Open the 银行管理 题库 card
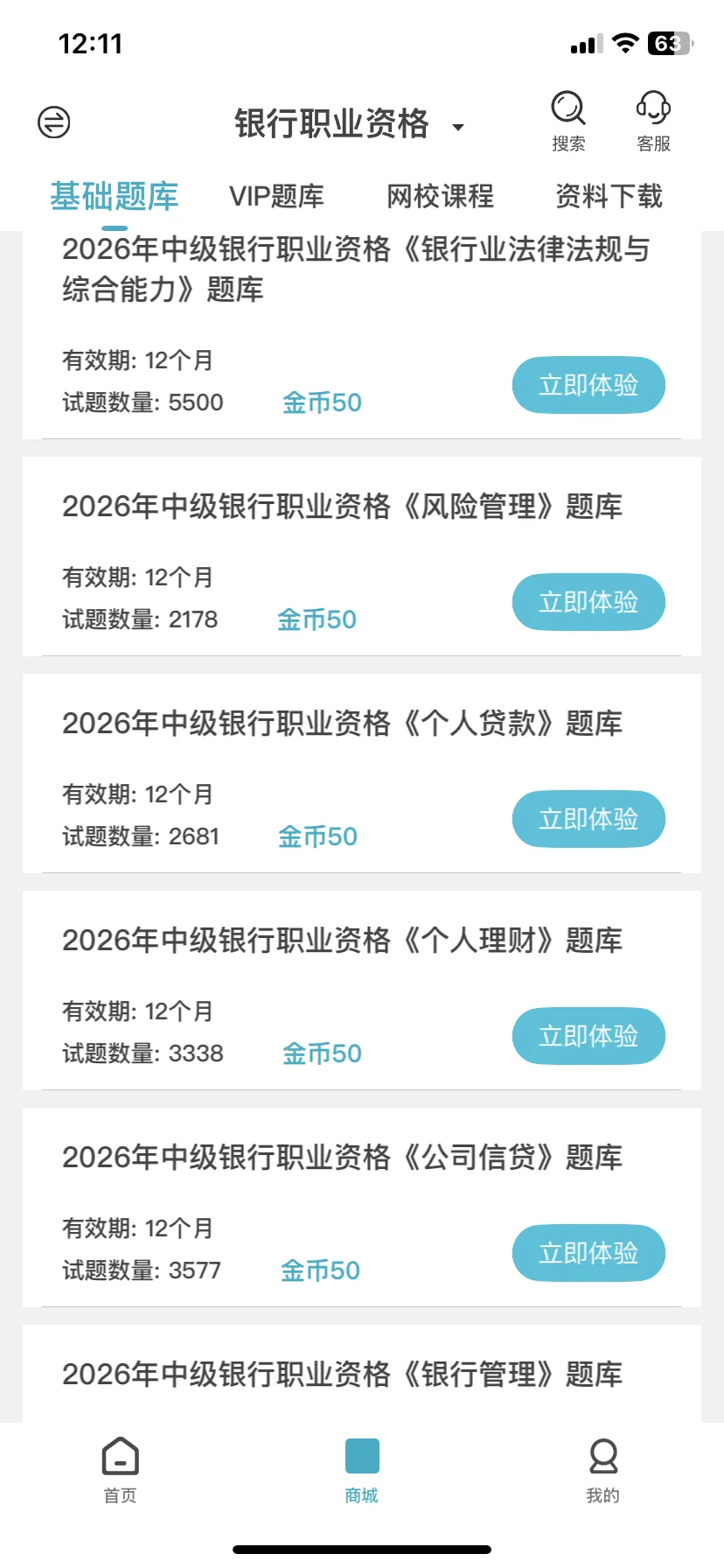 click(362, 1374)
